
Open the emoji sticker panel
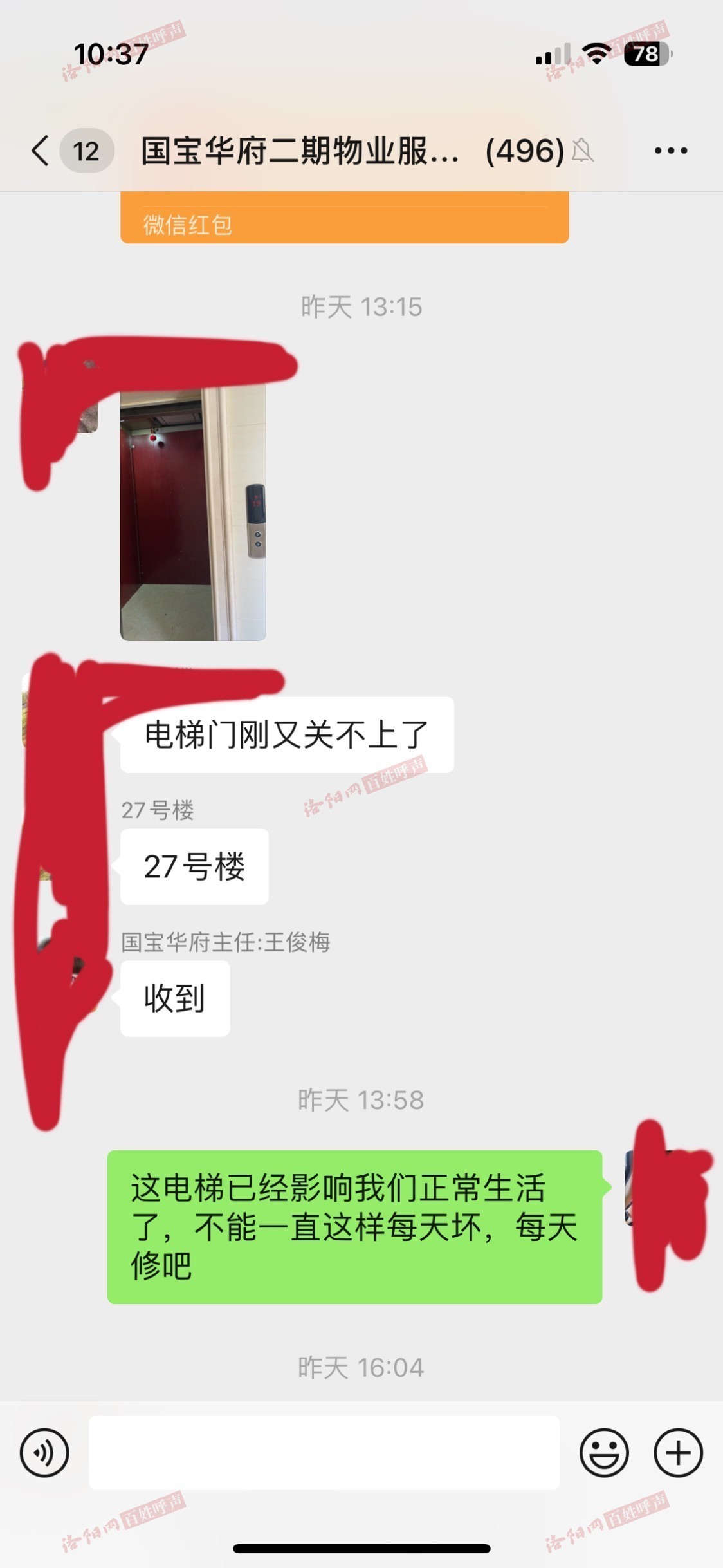(604, 1453)
